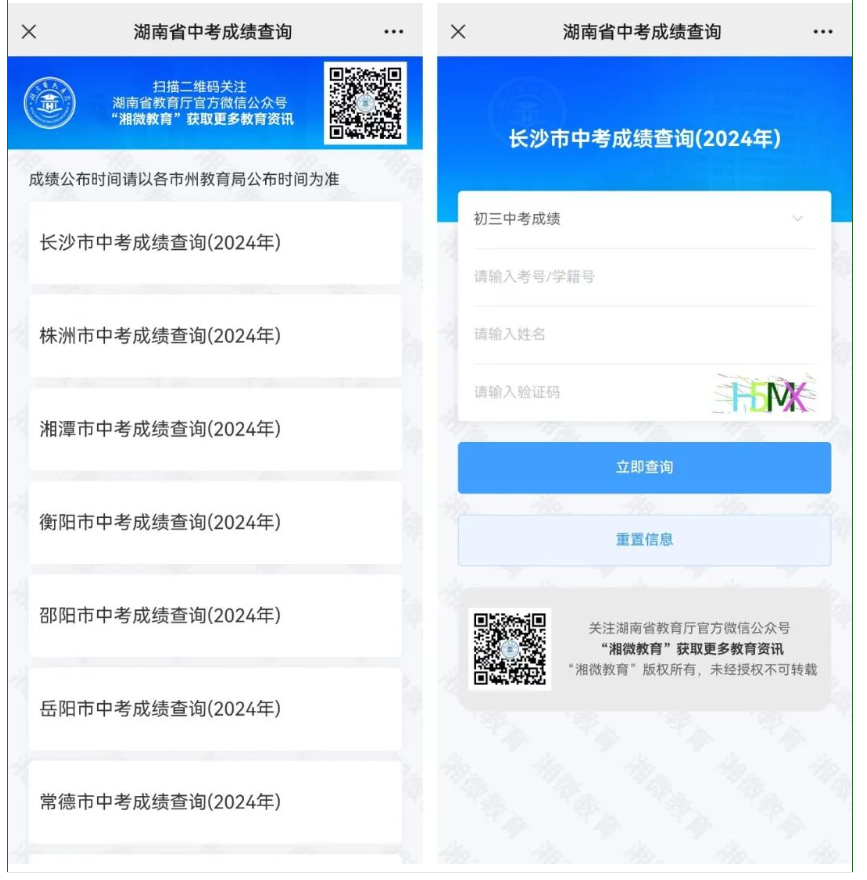Screen dimensions: 867x880
Task: Select 常德市中考成绩查询(2024年) row
Action: [x=215, y=802]
